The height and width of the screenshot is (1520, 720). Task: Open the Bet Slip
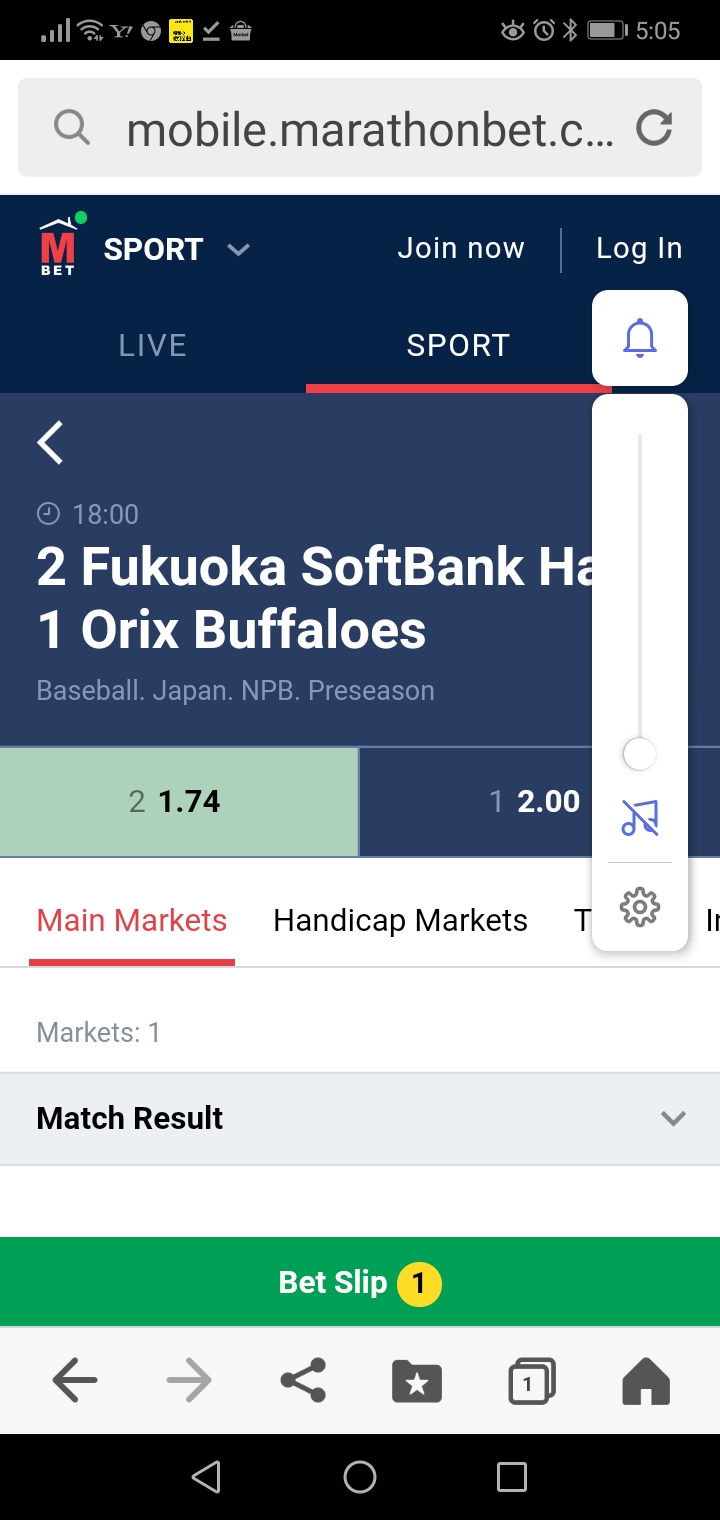coord(360,1282)
